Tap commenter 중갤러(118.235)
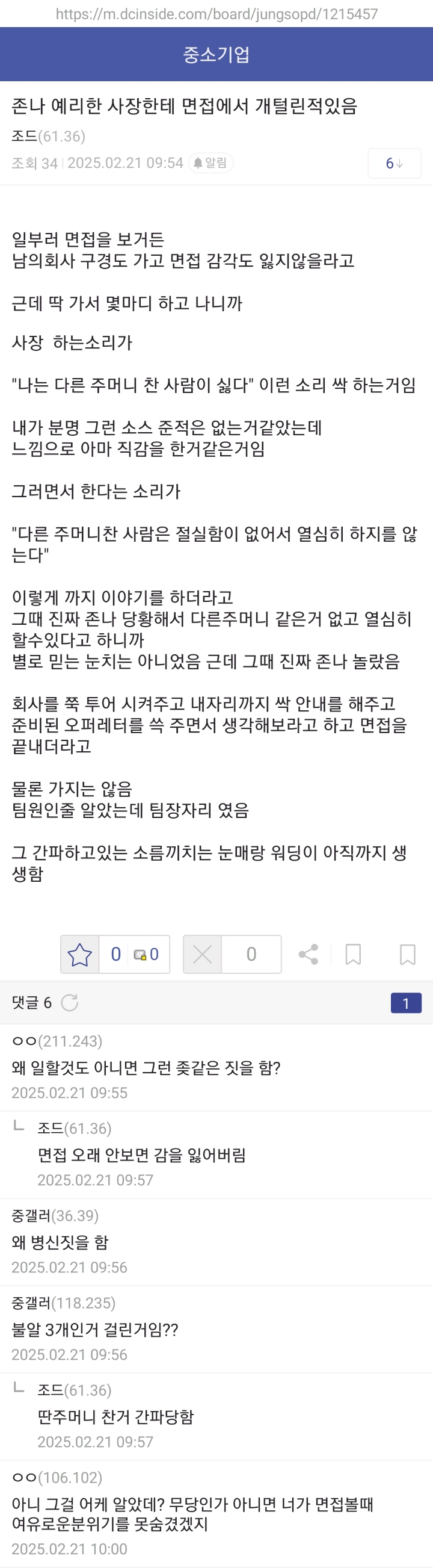The height and width of the screenshot is (1568, 433). 63,1303
